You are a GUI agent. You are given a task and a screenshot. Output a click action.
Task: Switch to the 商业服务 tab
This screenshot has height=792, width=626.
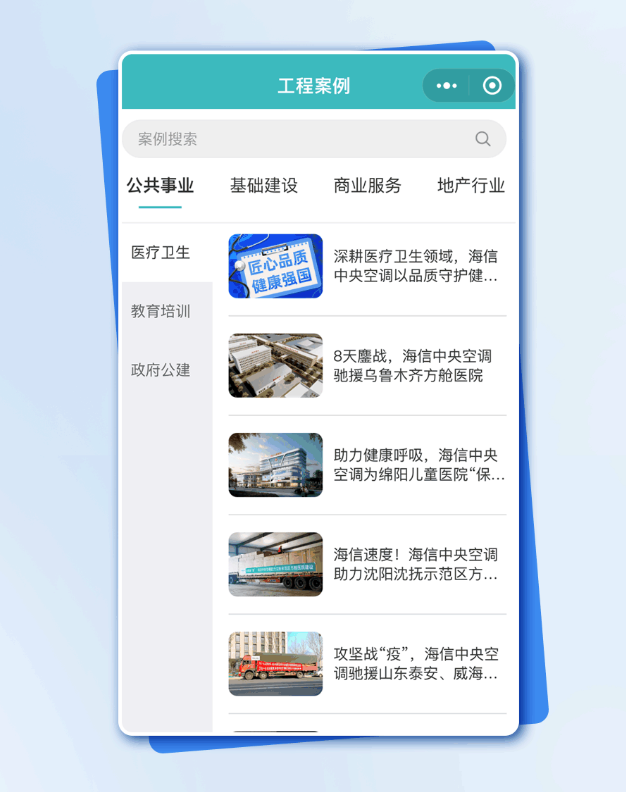(x=367, y=186)
